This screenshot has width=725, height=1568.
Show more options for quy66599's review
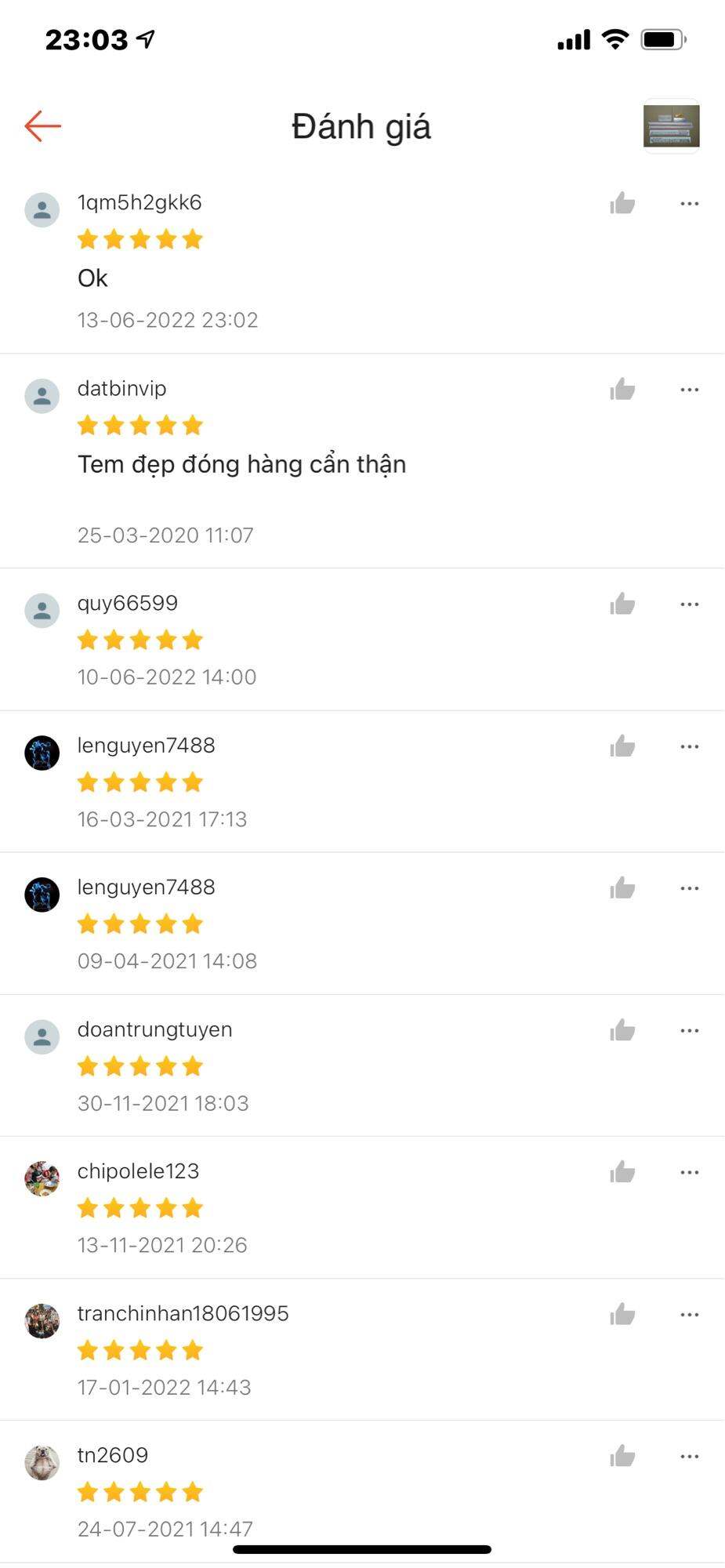pos(689,604)
